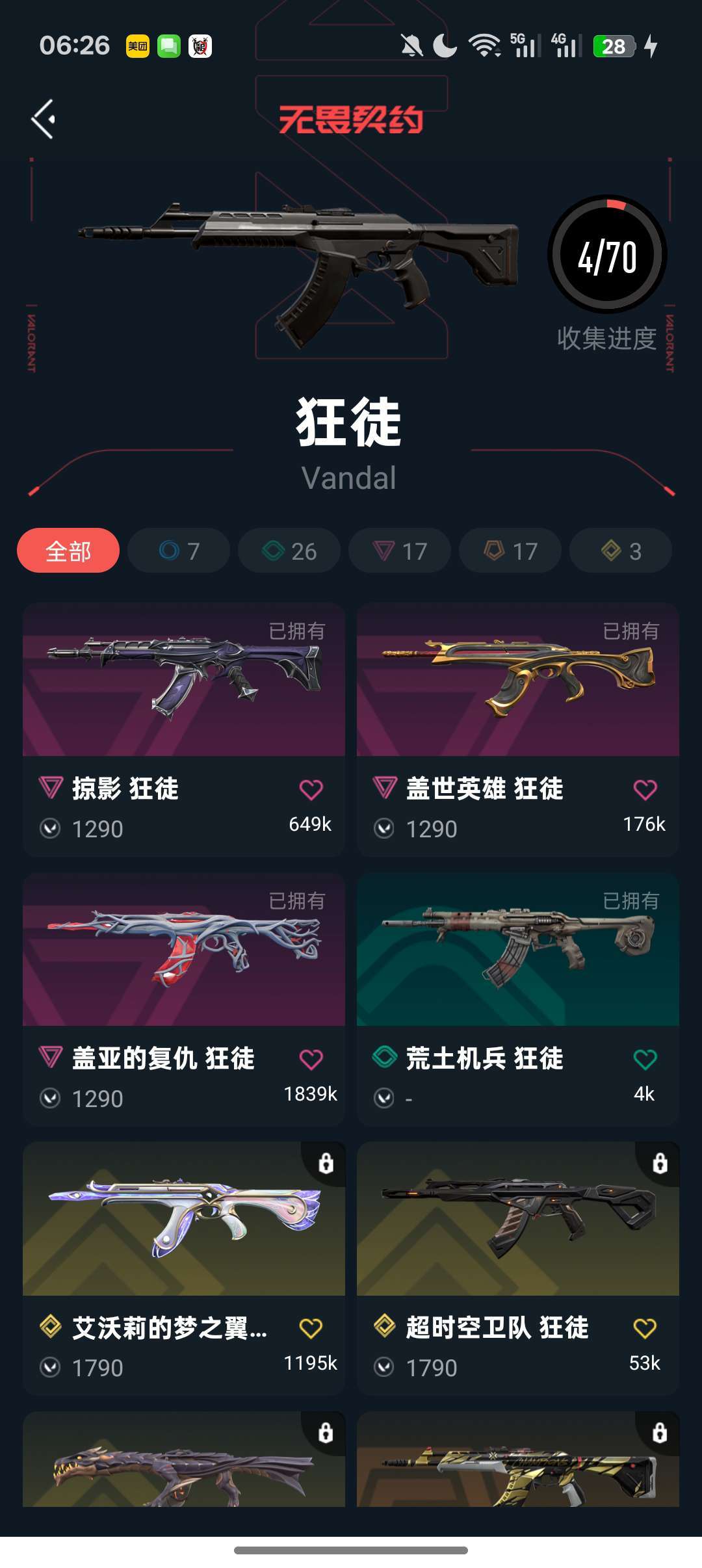The image size is (702, 1568).
Task: Filter by the orange Exclusive tier showing 17
Action: (510, 551)
